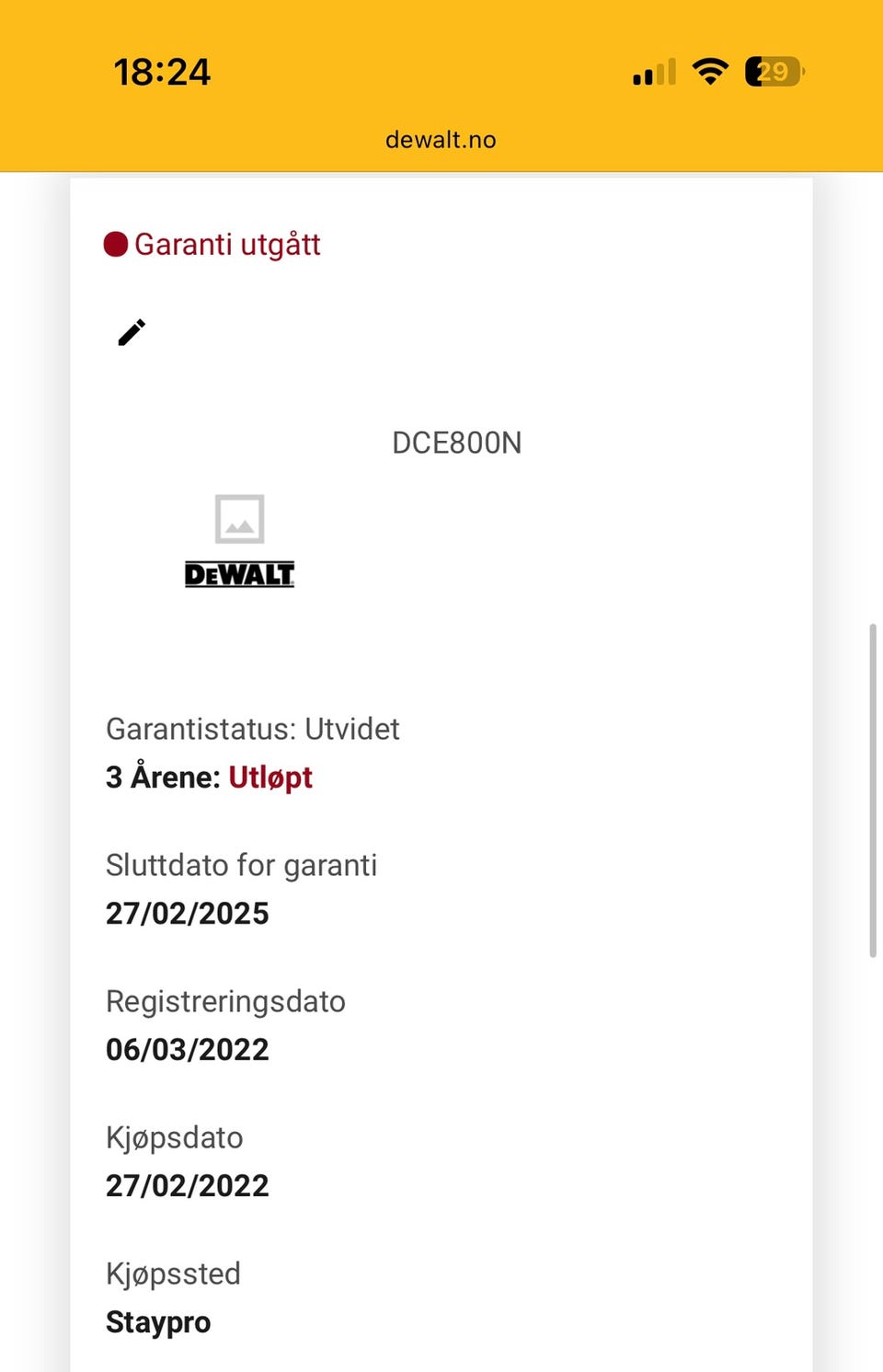
Task: Click the Staypro store name
Action: [x=157, y=1322]
